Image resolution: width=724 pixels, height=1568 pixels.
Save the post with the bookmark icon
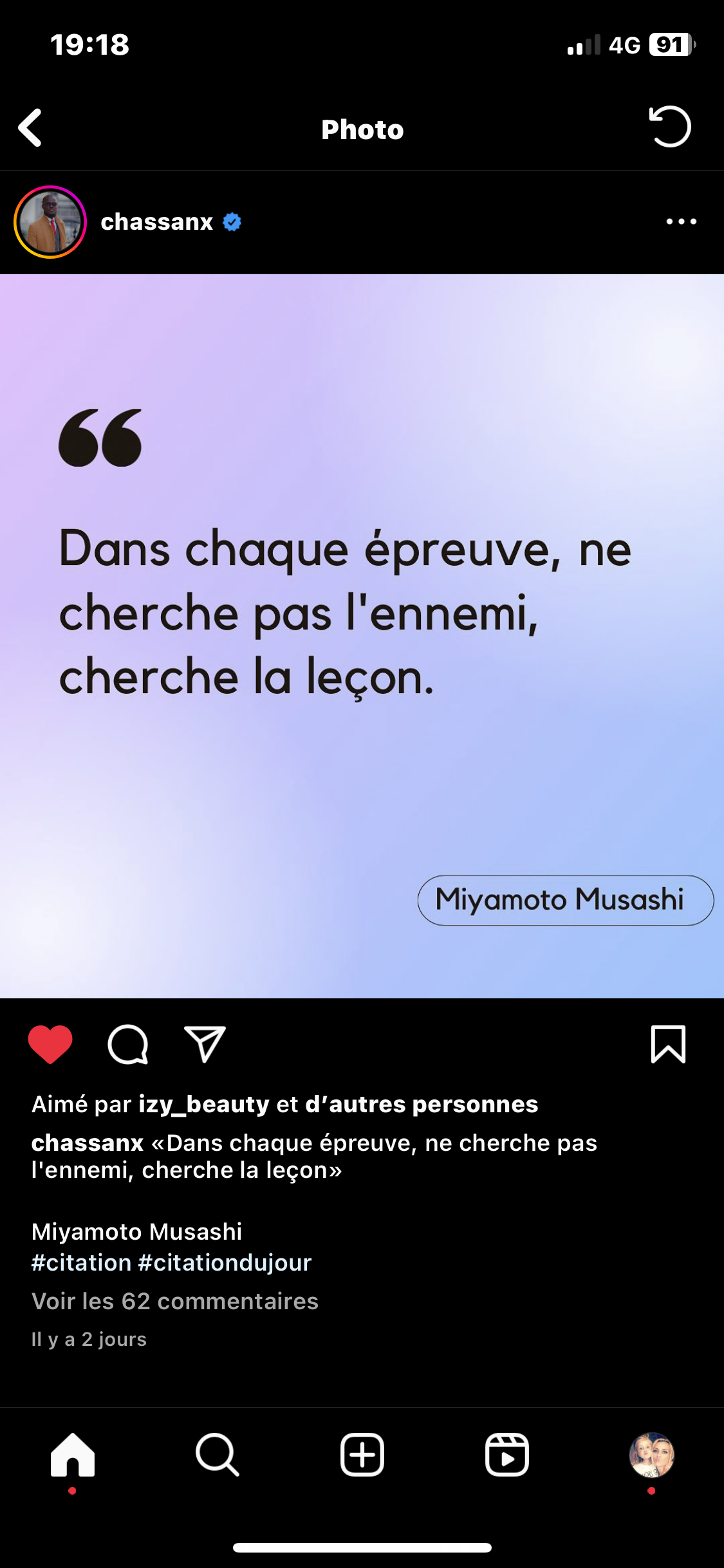point(669,1044)
